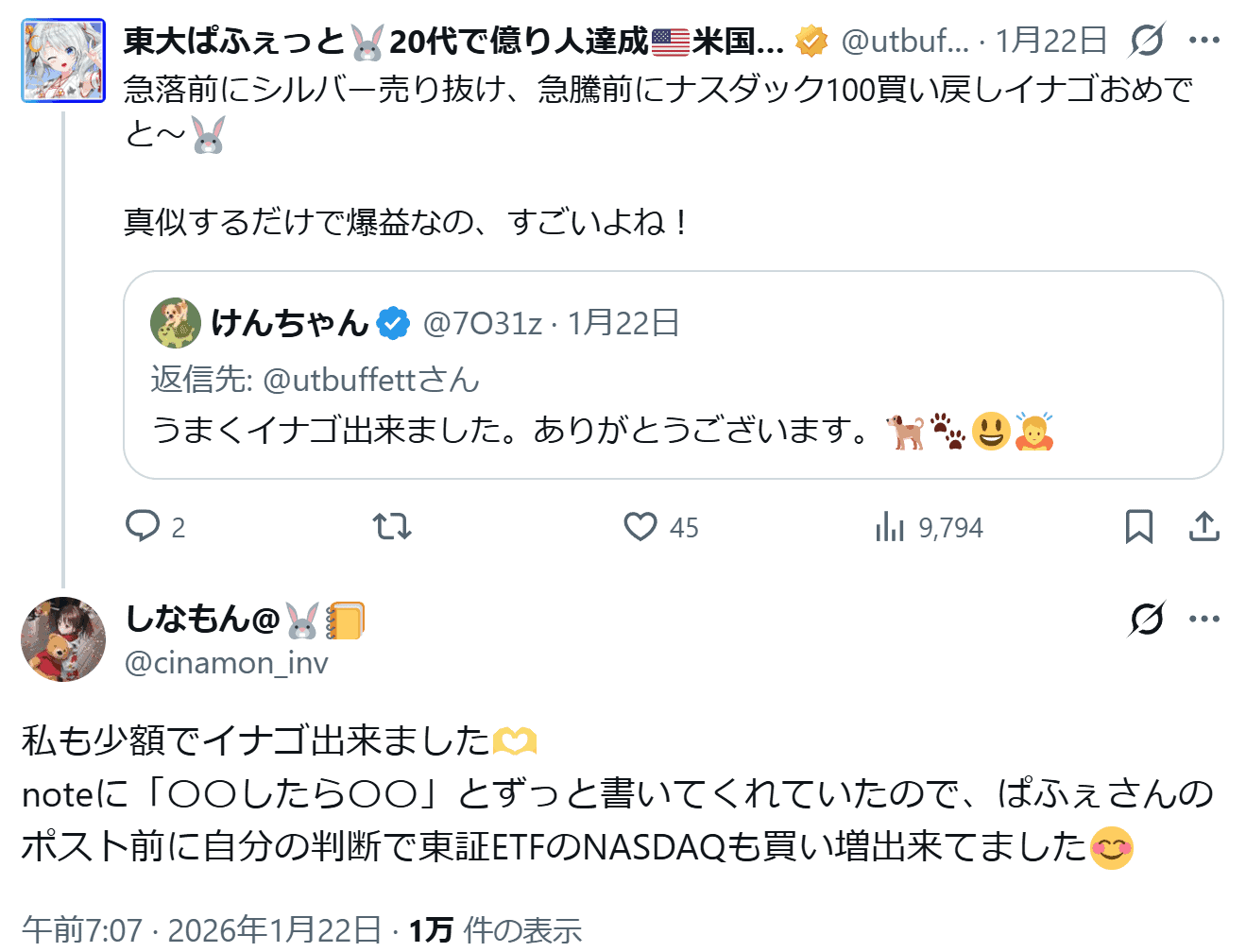Like 東大ぱふぇっと's post with 45 likes
This screenshot has width=1246, height=952.
640,526
